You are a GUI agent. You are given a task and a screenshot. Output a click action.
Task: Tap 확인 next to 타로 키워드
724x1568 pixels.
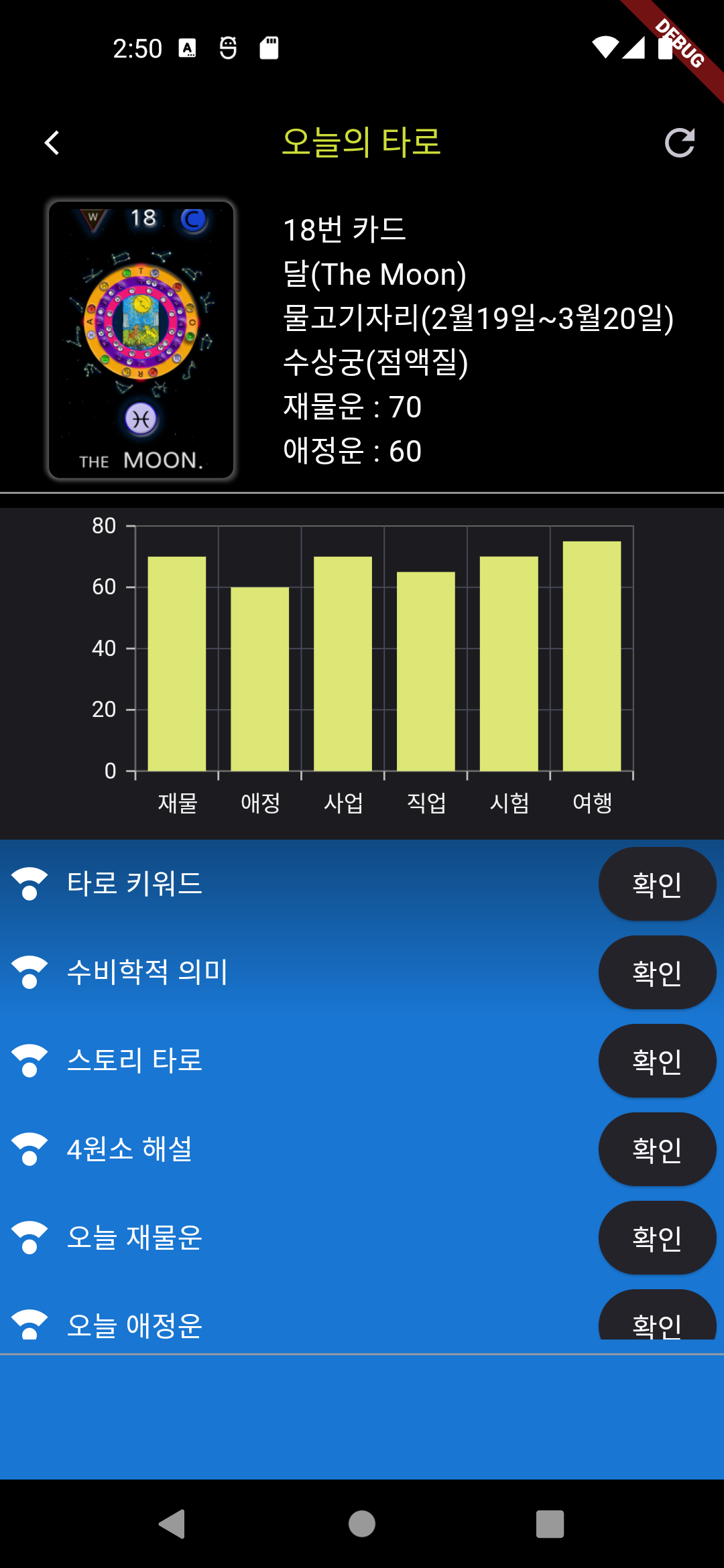656,884
